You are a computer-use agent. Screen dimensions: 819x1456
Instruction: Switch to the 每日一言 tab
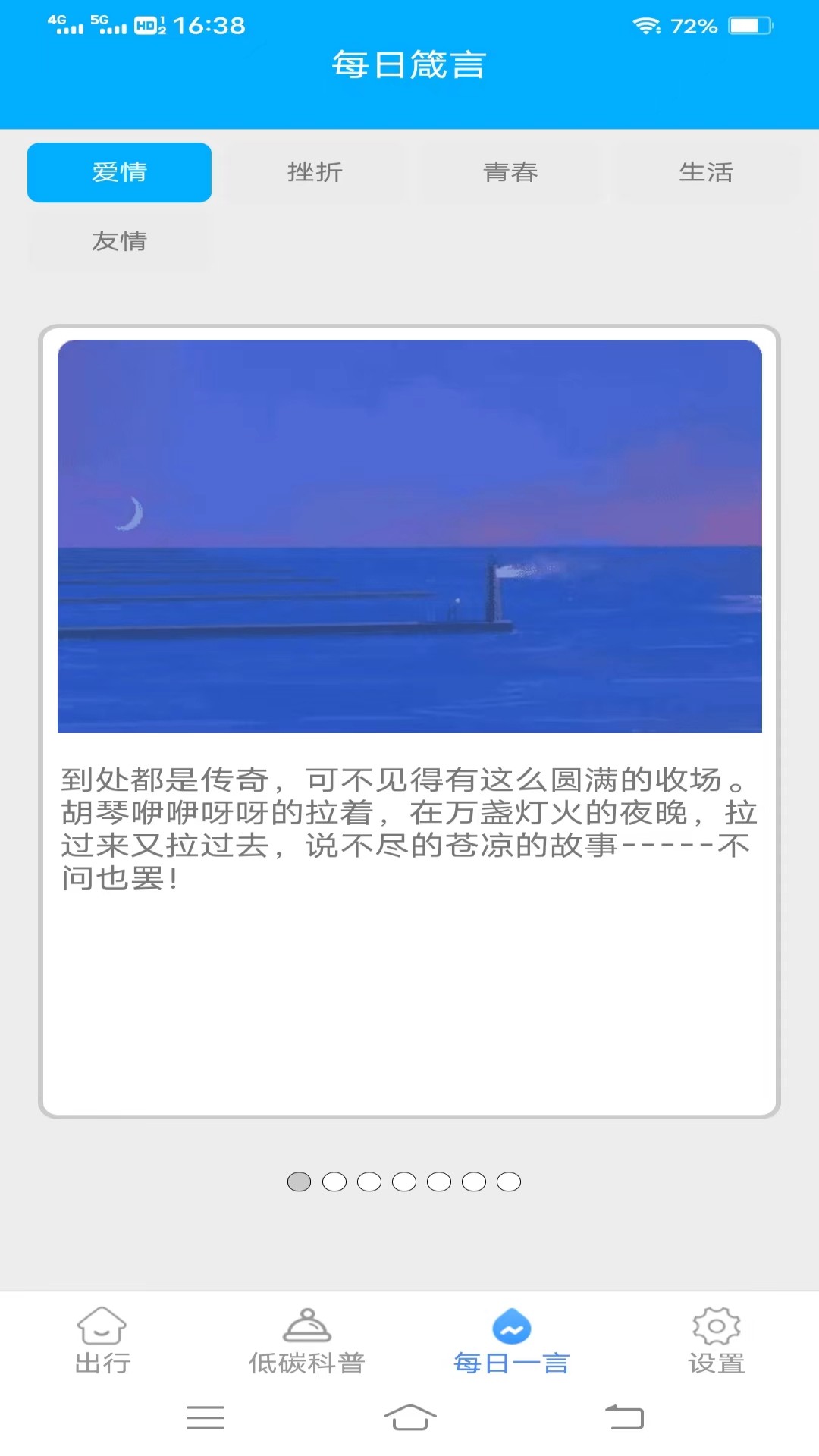512,1341
